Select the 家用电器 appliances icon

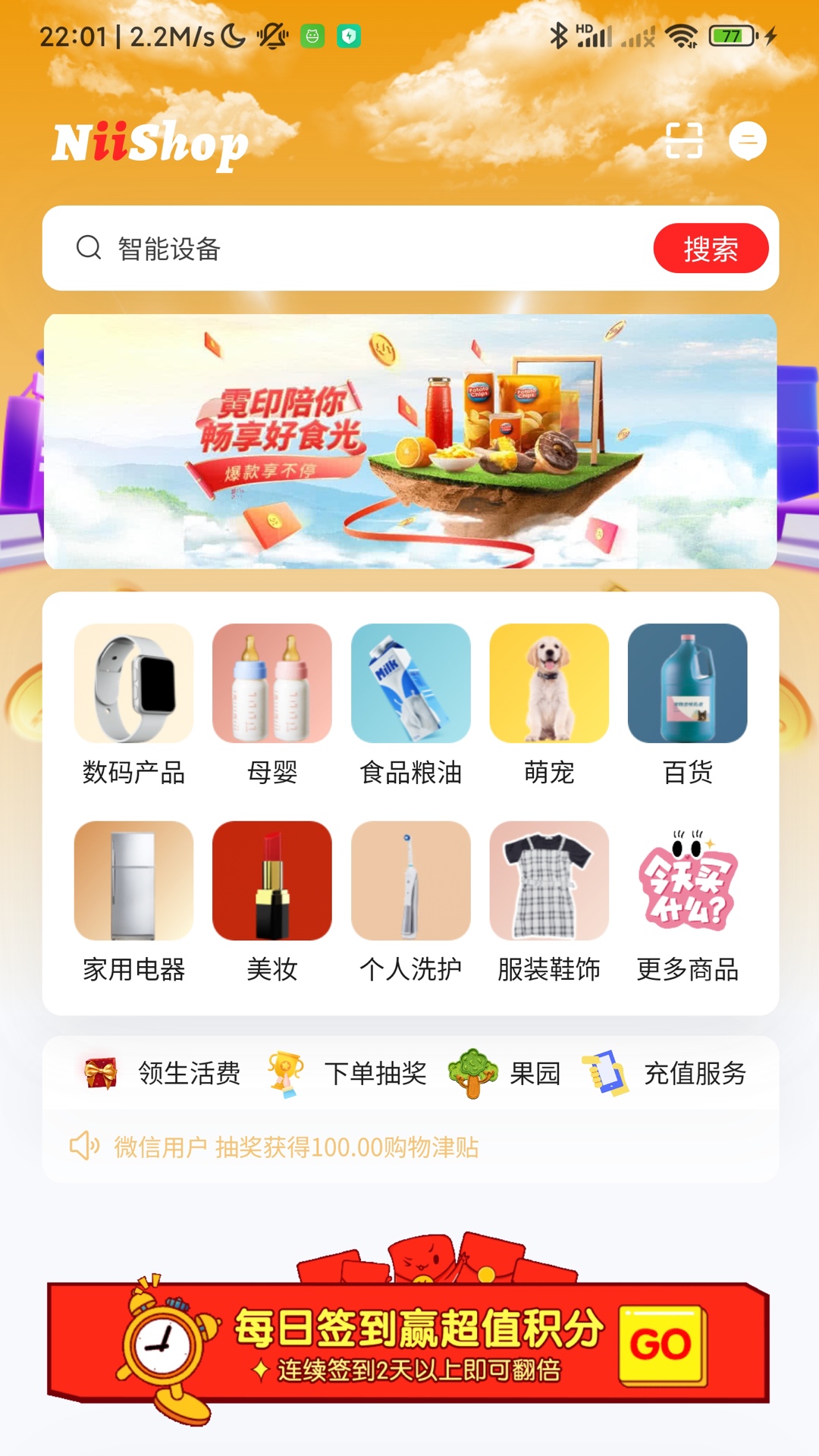[133, 882]
